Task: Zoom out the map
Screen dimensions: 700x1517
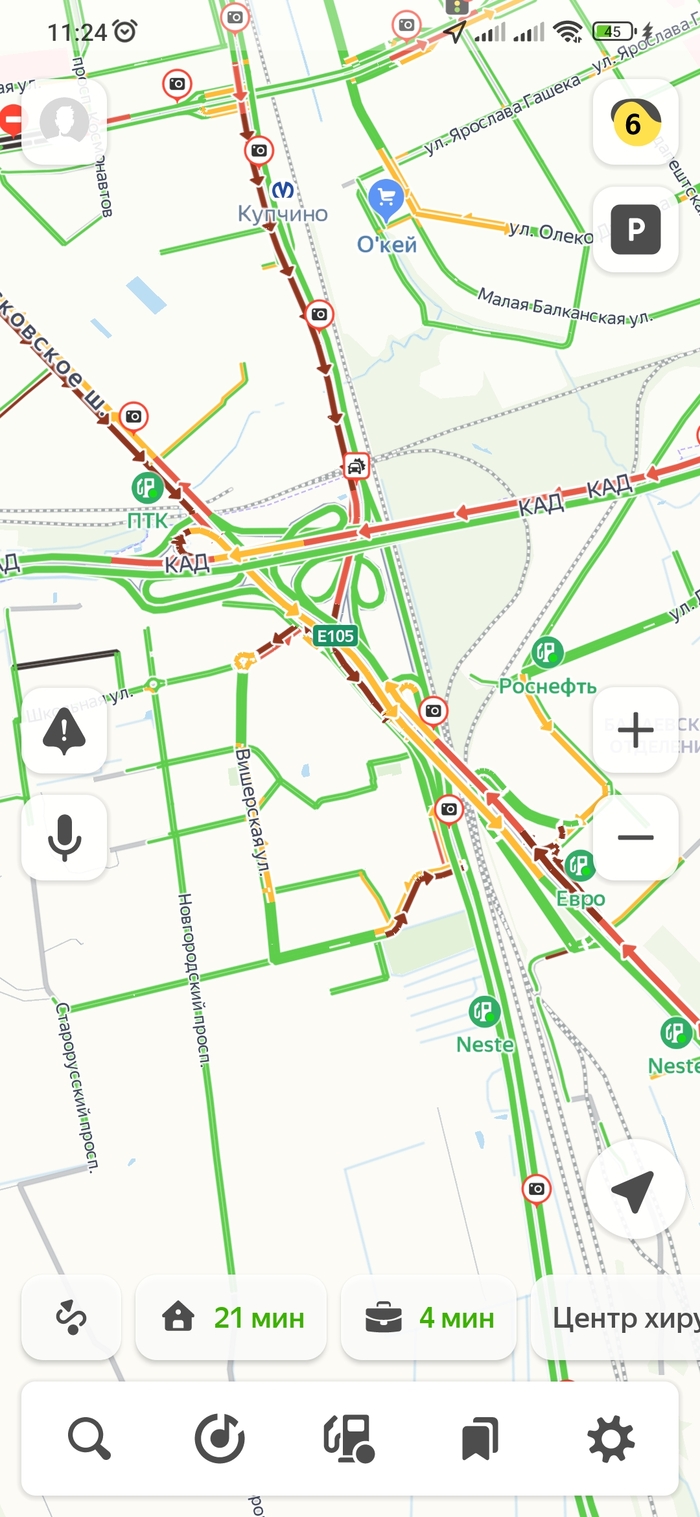Action: coord(635,838)
